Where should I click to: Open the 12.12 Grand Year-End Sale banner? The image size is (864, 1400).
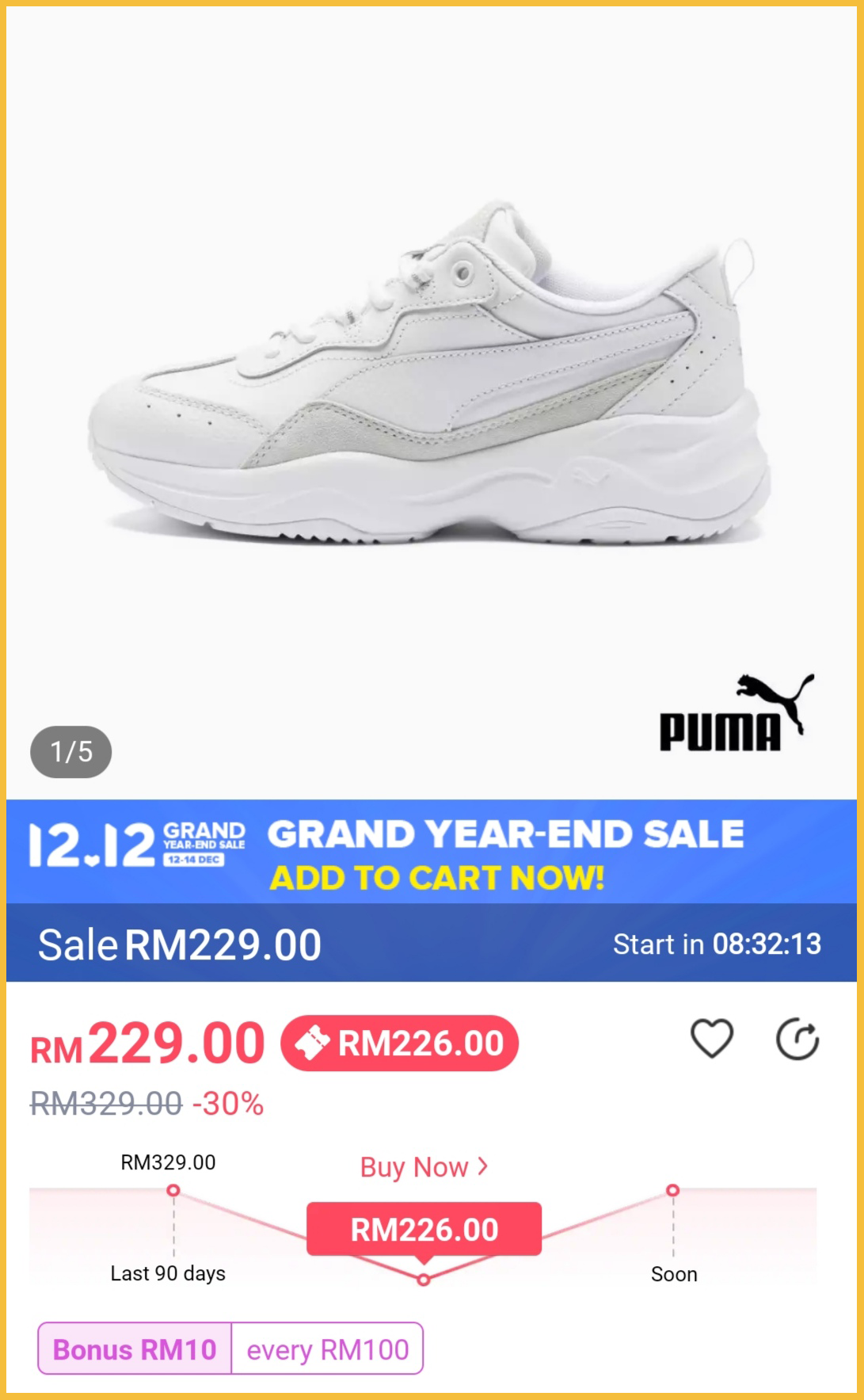(x=432, y=852)
